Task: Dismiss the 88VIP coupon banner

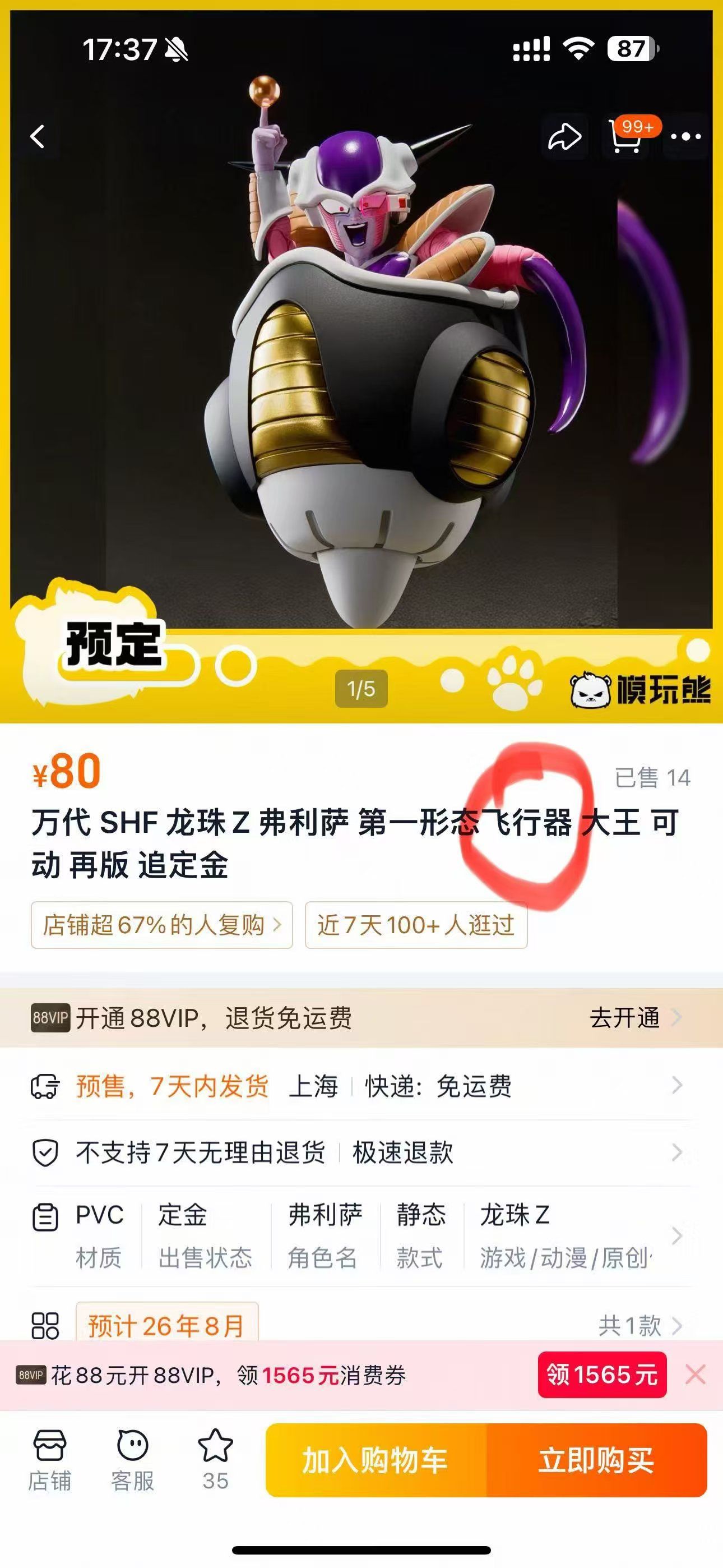Action: pos(695,1375)
